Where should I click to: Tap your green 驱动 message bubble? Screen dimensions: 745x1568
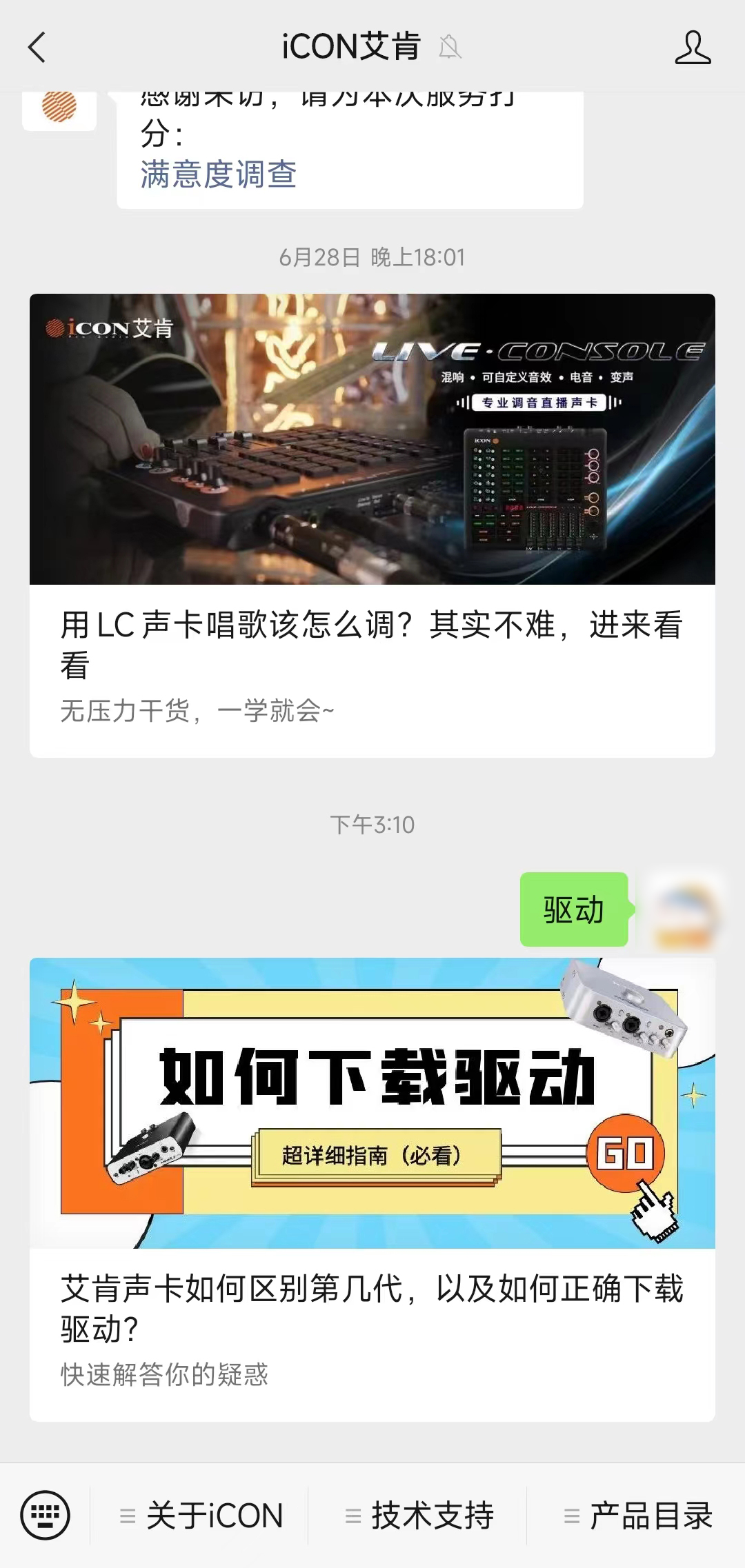point(575,910)
